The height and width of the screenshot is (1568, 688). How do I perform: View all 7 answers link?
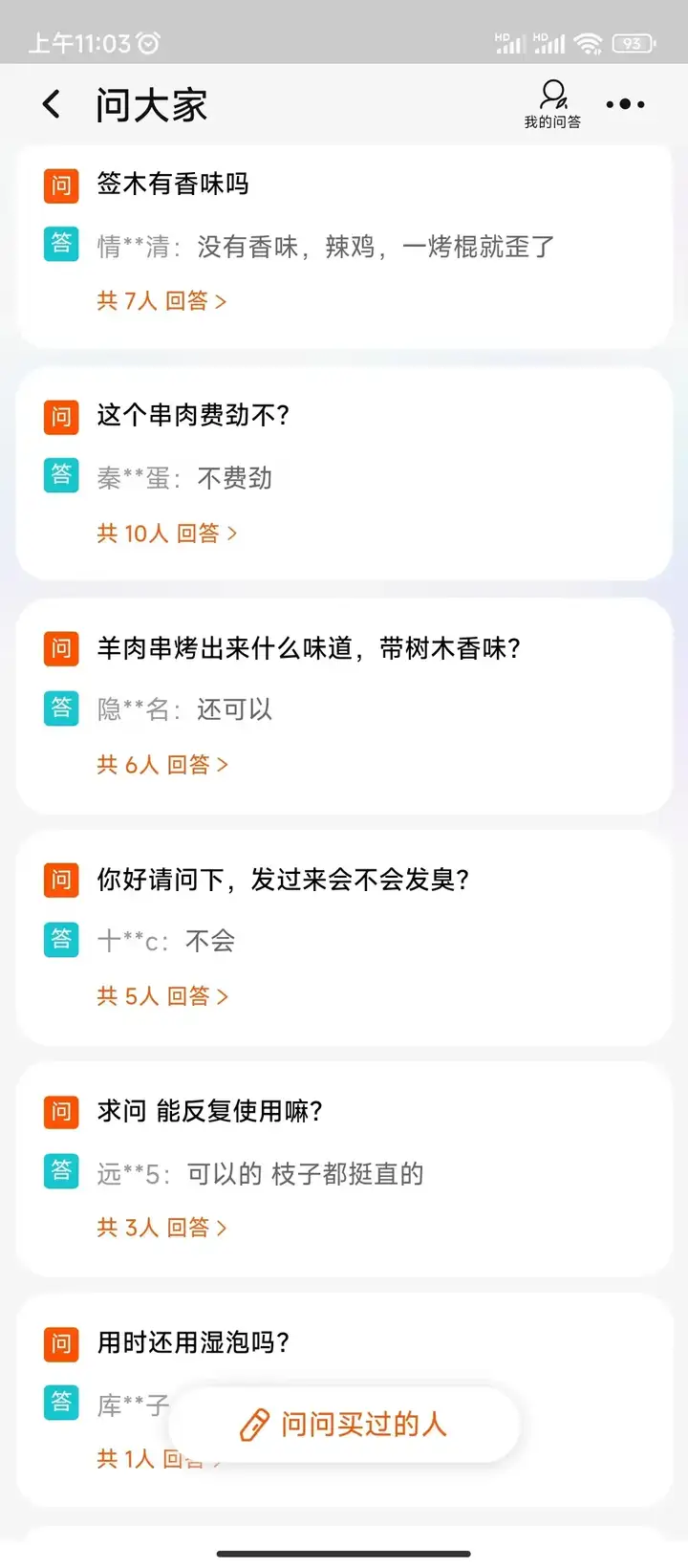pos(161,301)
